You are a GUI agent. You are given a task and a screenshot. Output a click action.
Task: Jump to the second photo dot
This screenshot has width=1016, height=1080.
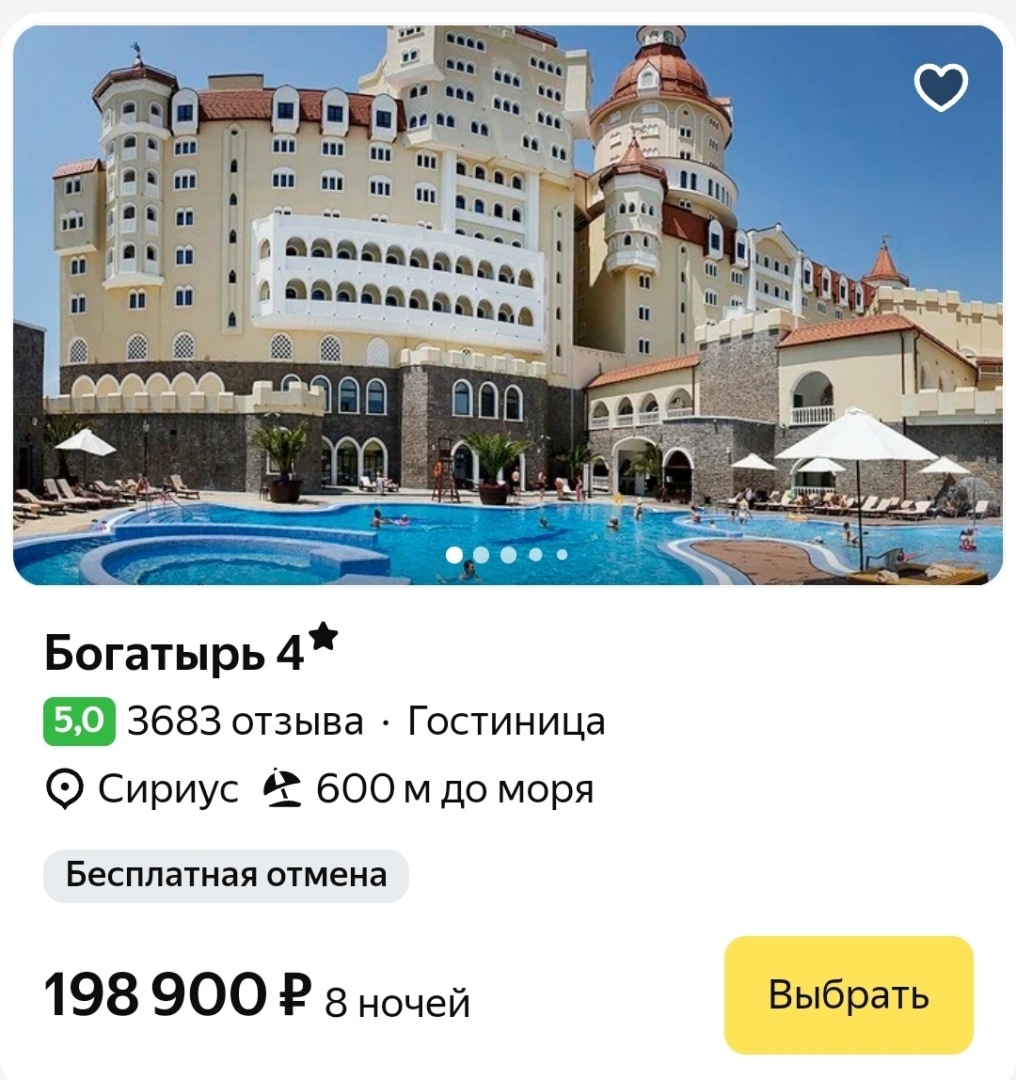pyautogui.click(x=481, y=554)
